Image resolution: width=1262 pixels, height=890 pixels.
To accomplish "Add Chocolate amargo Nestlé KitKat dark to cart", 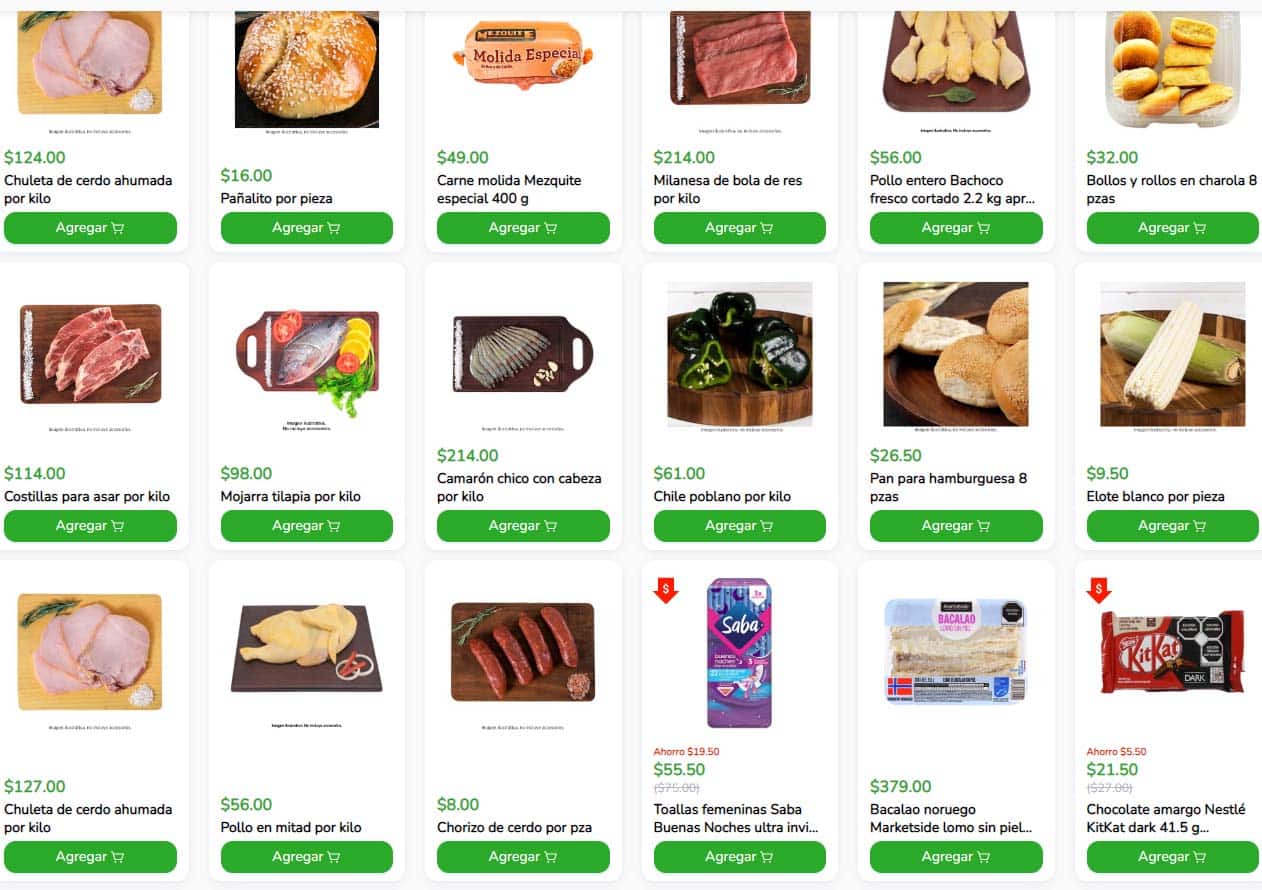I will point(1172,857).
